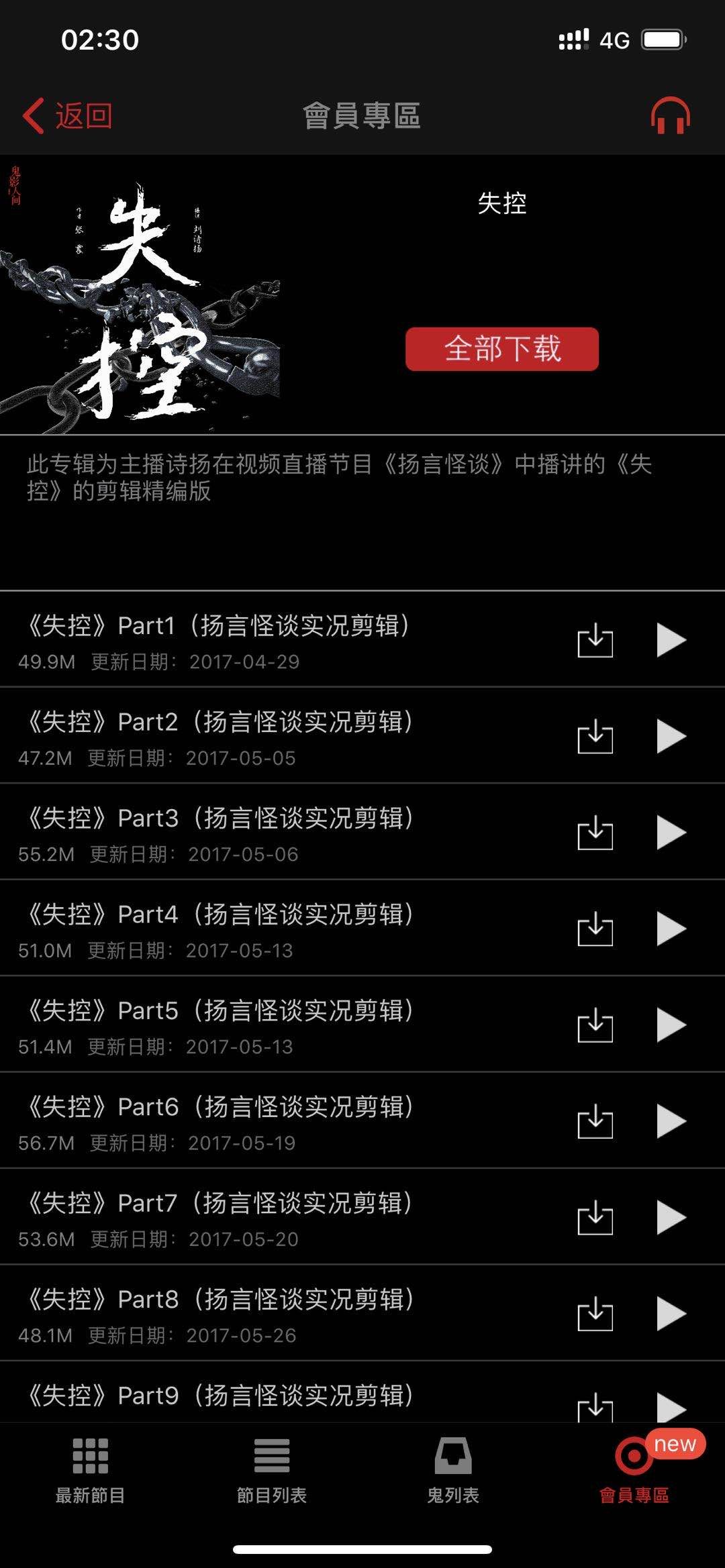725x1568 pixels.
Task: Play 《失控》Part5 episode
Action: coord(671,1025)
